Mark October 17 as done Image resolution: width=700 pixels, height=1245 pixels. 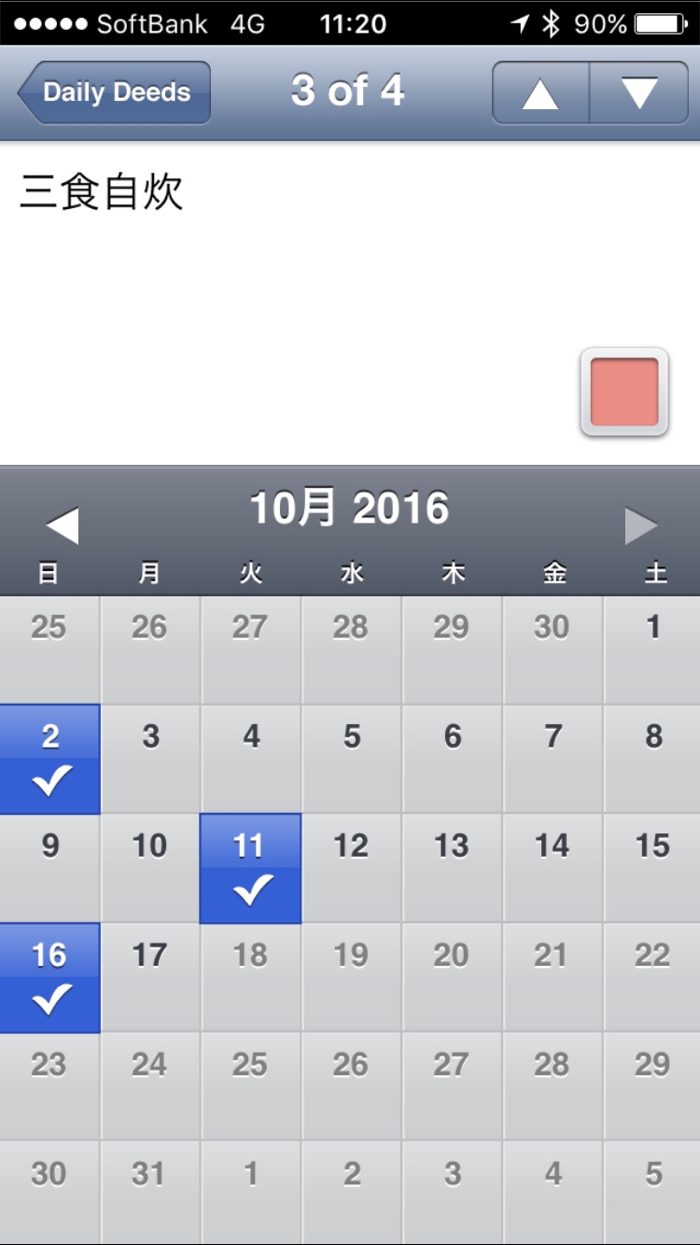click(x=150, y=977)
